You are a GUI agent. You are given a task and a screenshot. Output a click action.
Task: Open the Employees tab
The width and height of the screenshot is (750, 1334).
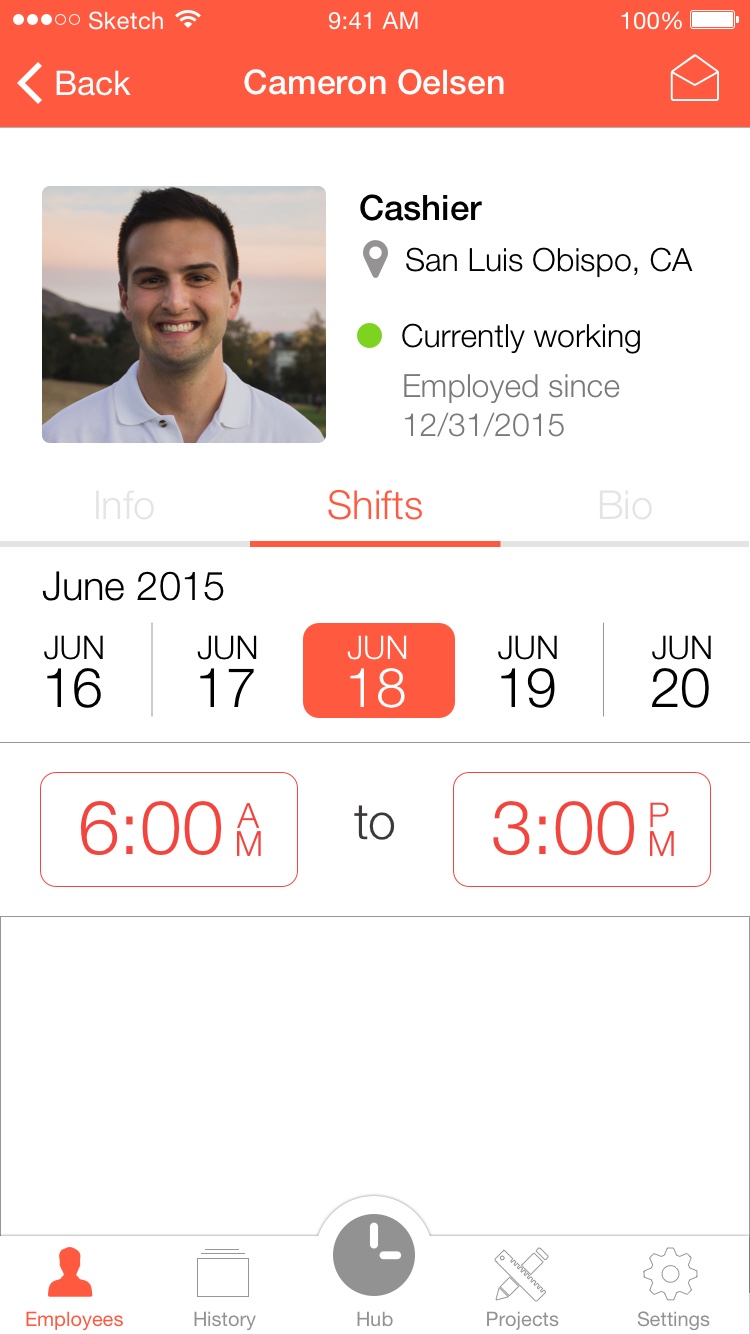pos(74,1287)
